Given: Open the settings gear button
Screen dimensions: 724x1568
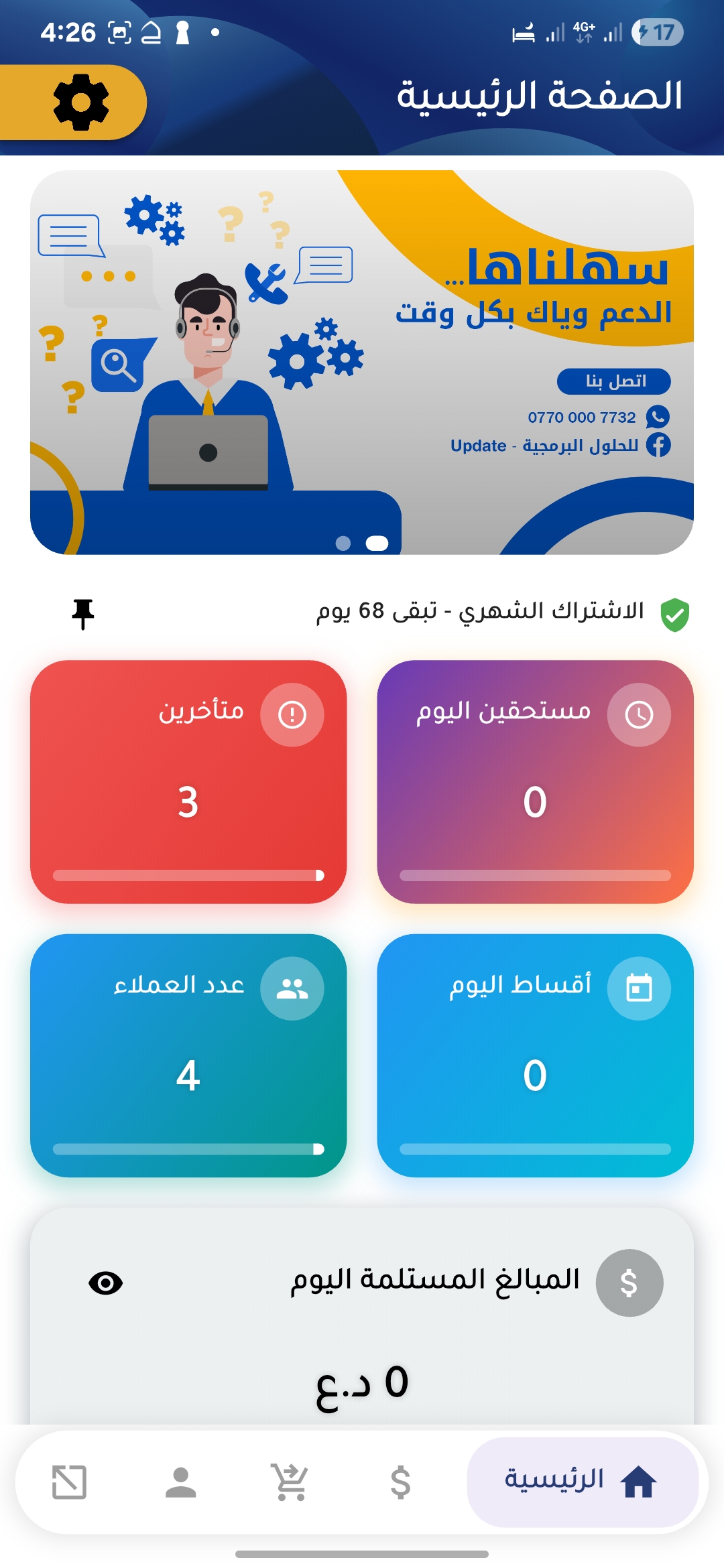Looking at the screenshot, I should point(80,103).
